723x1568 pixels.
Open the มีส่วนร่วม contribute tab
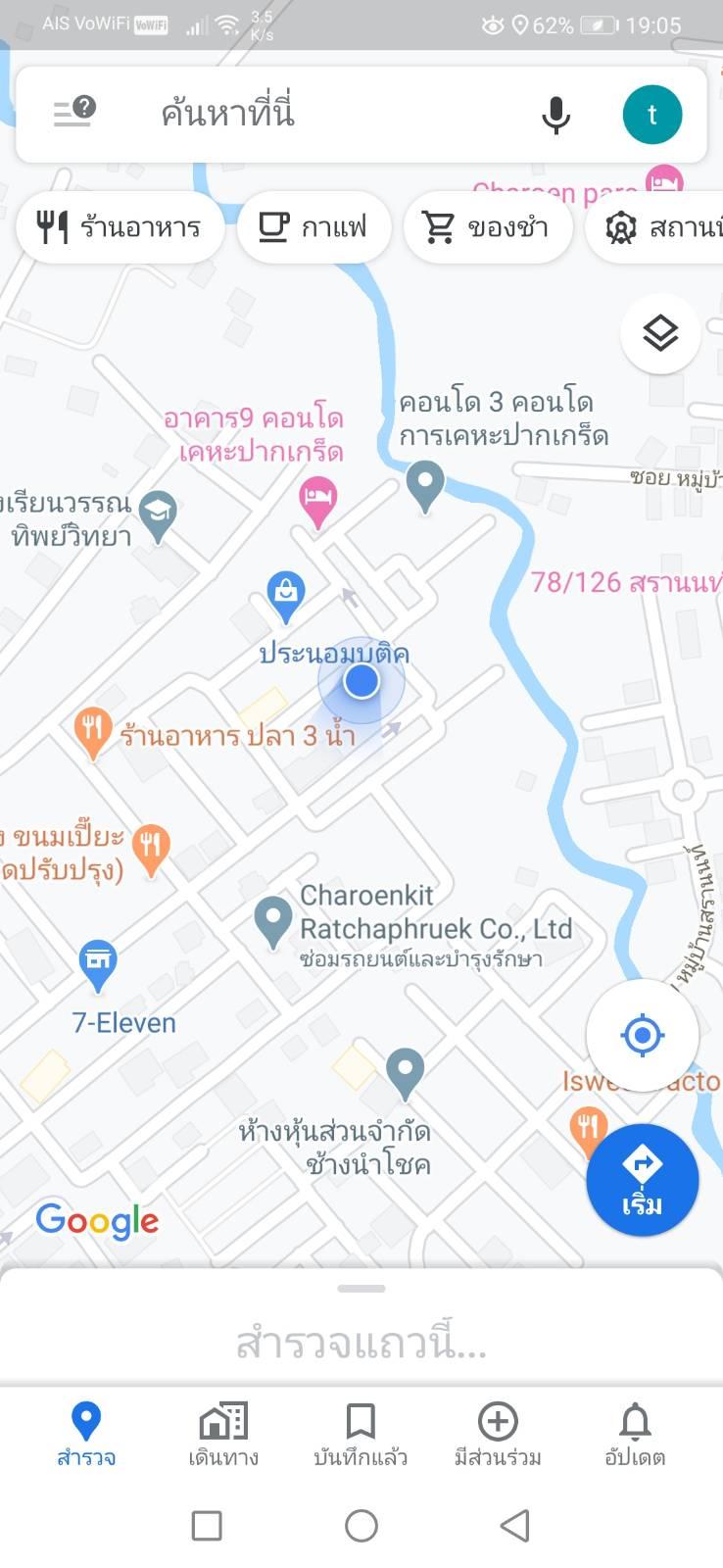coord(498,1434)
